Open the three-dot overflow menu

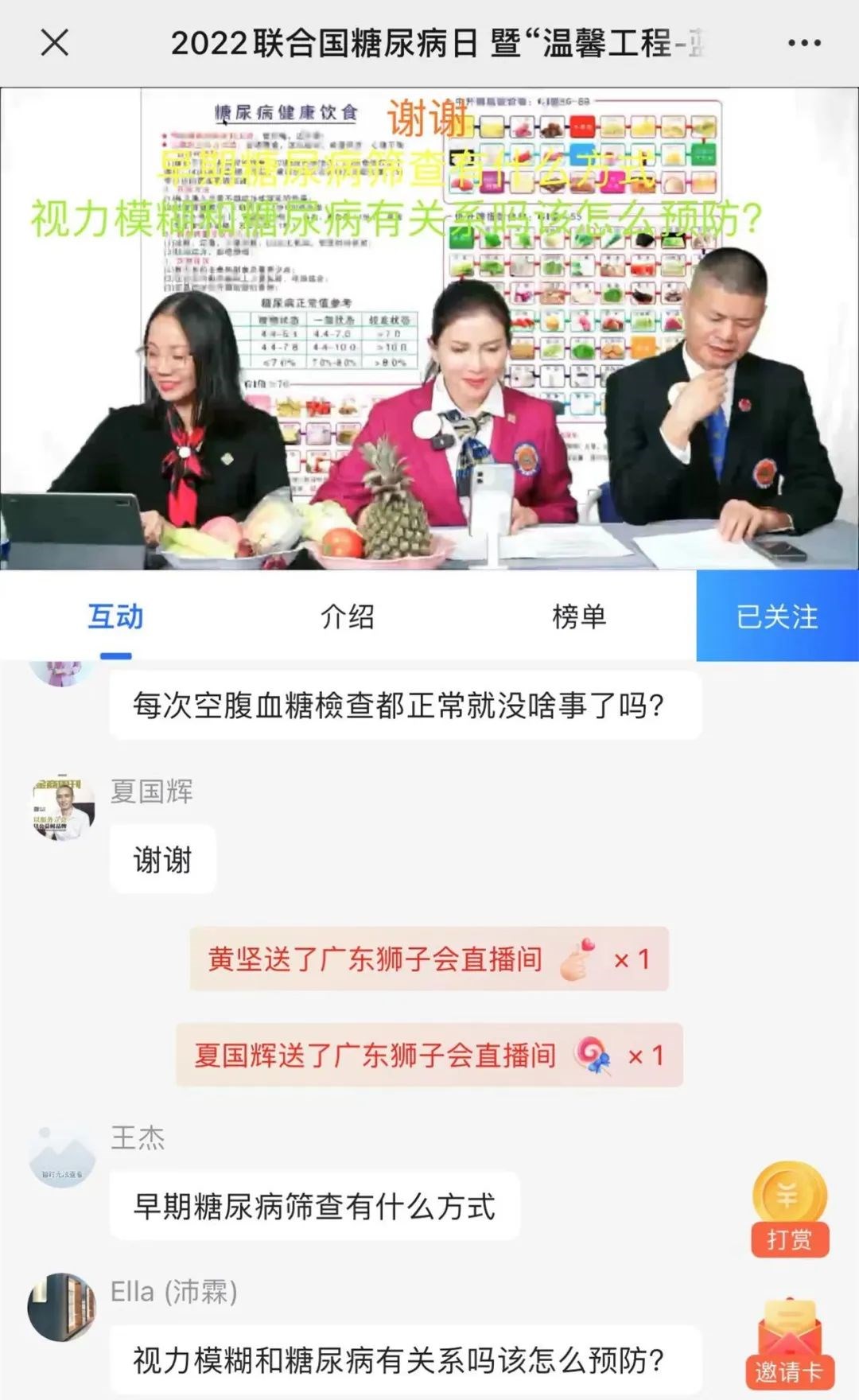coord(804,43)
